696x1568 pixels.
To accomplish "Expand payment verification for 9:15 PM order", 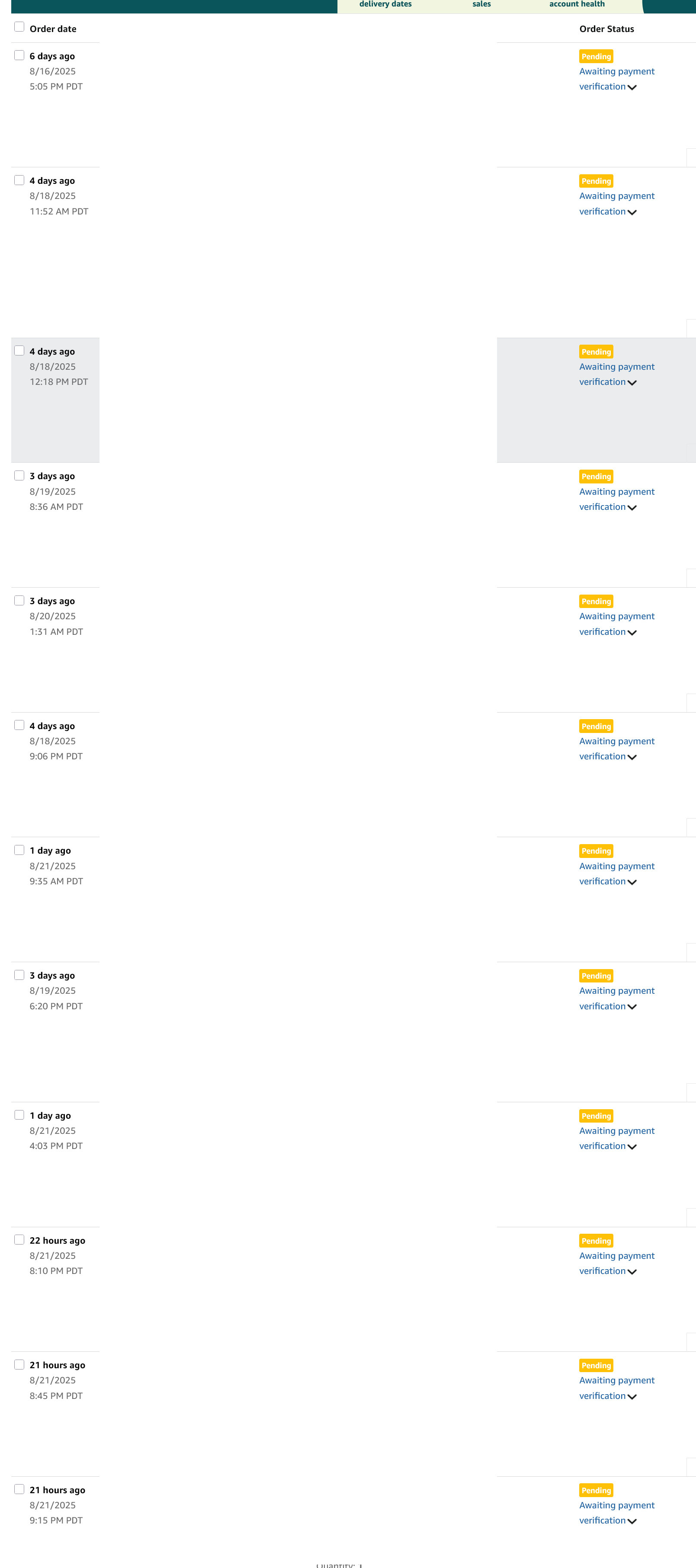I will [x=616, y=1513].
